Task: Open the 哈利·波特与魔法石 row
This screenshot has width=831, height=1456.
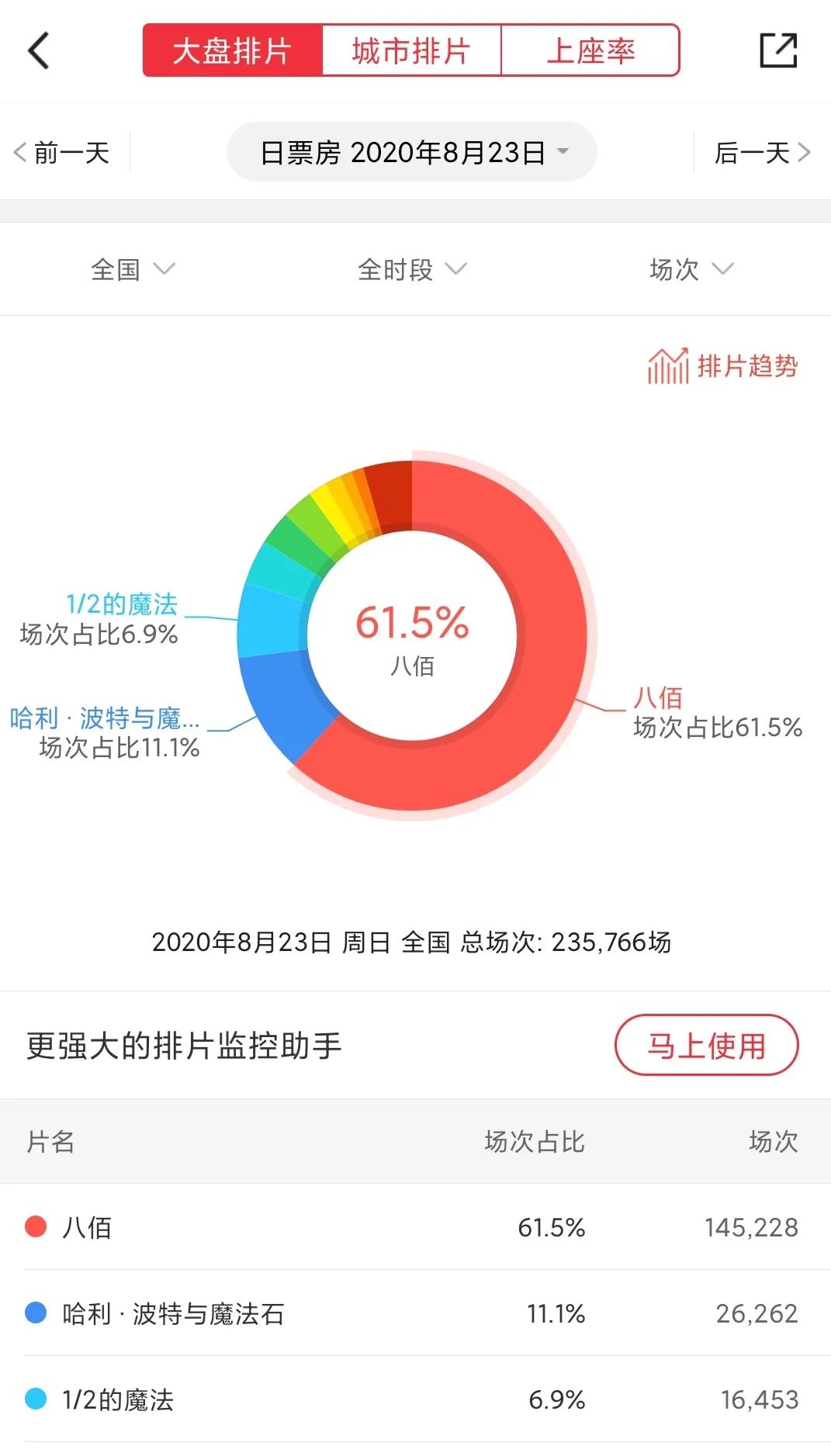Action: click(415, 1313)
